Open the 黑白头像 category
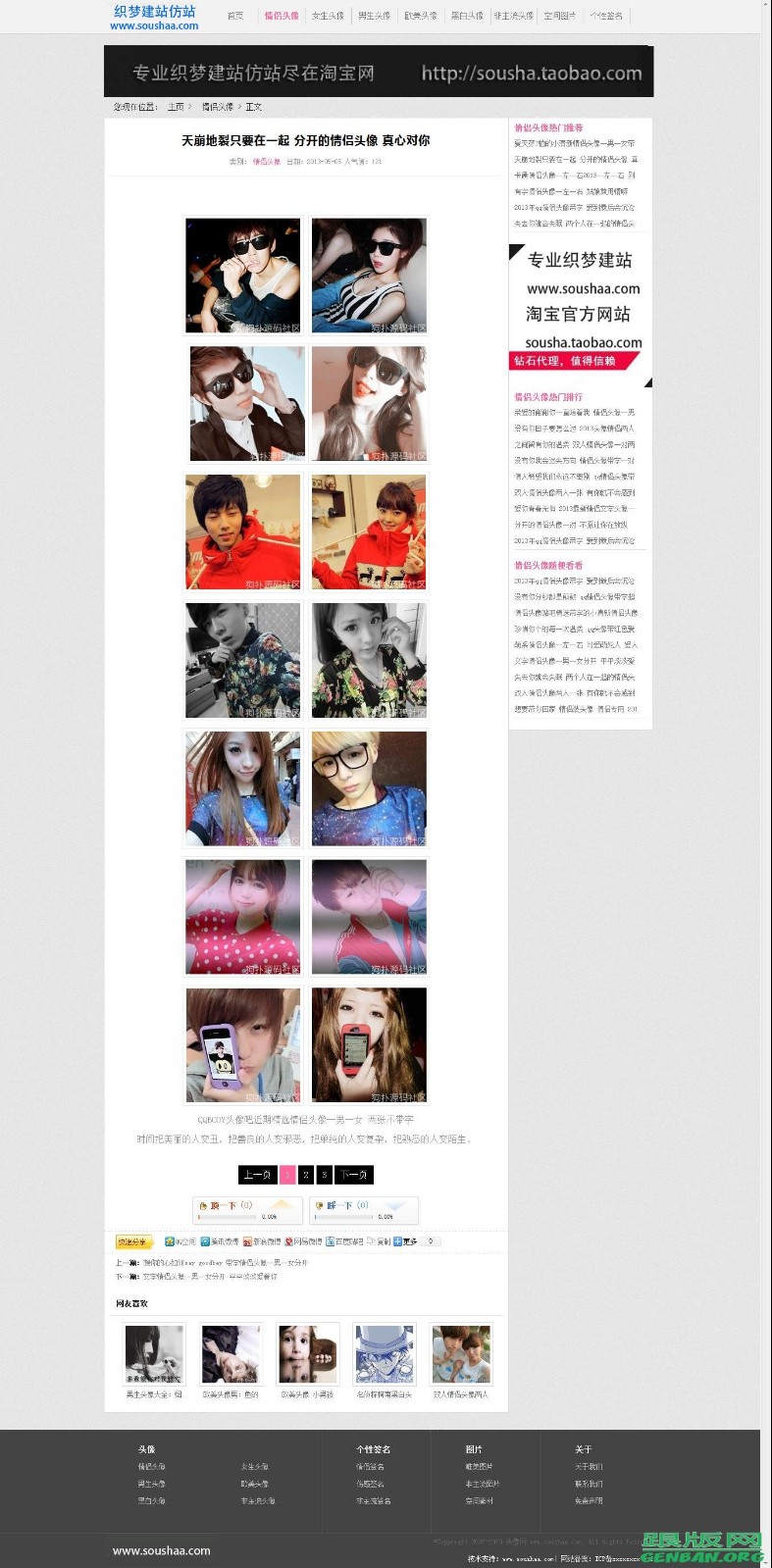 pyautogui.click(x=467, y=16)
